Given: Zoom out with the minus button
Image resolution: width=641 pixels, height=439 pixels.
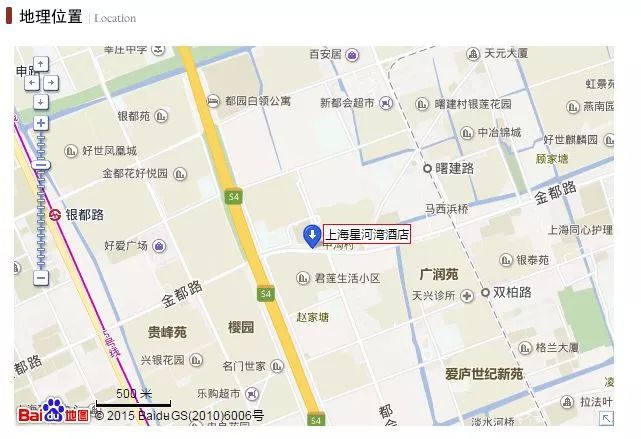Looking at the screenshot, I should click(x=41, y=277).
